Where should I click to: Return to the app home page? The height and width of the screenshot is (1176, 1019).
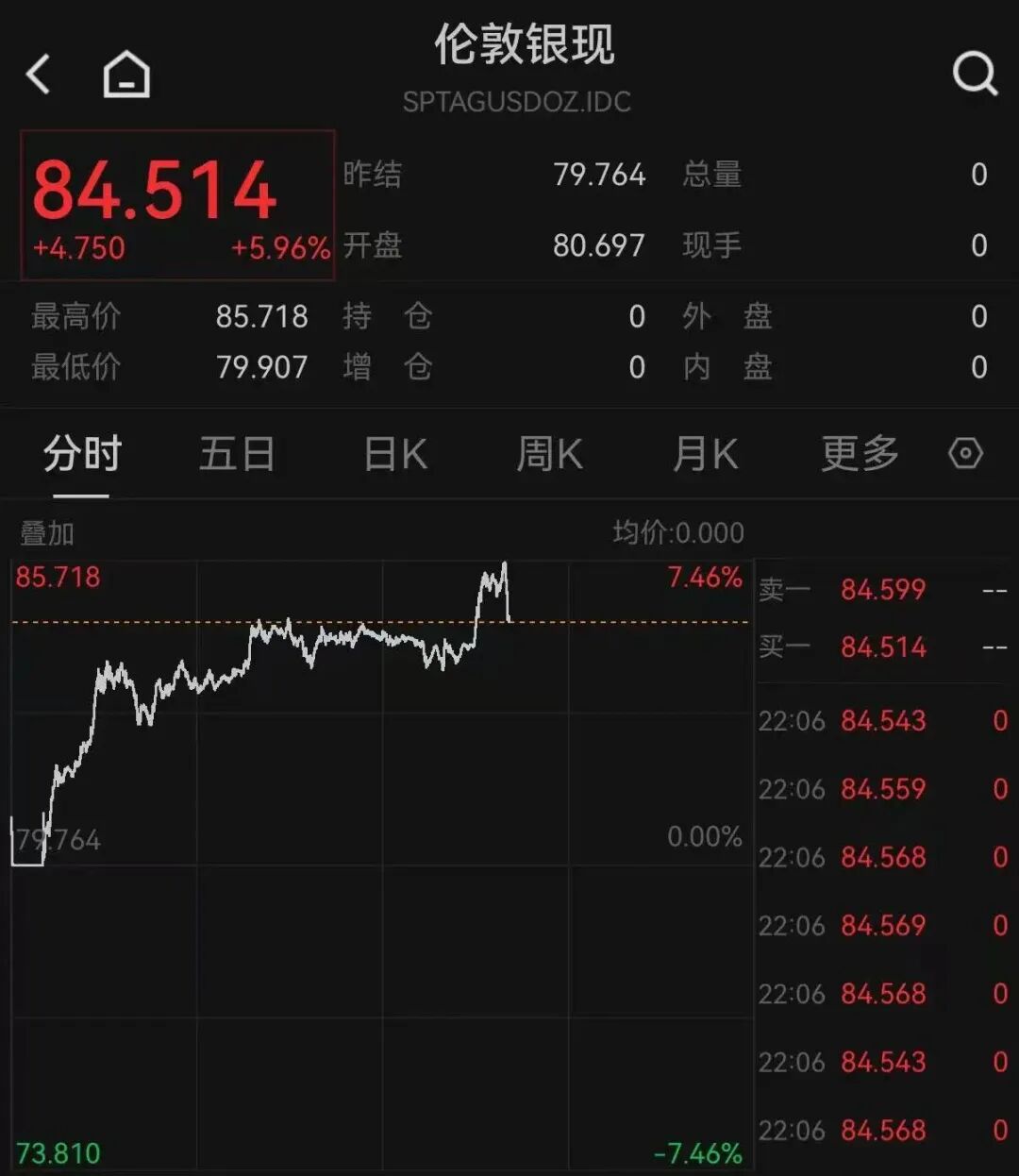(x=126, y=75)
